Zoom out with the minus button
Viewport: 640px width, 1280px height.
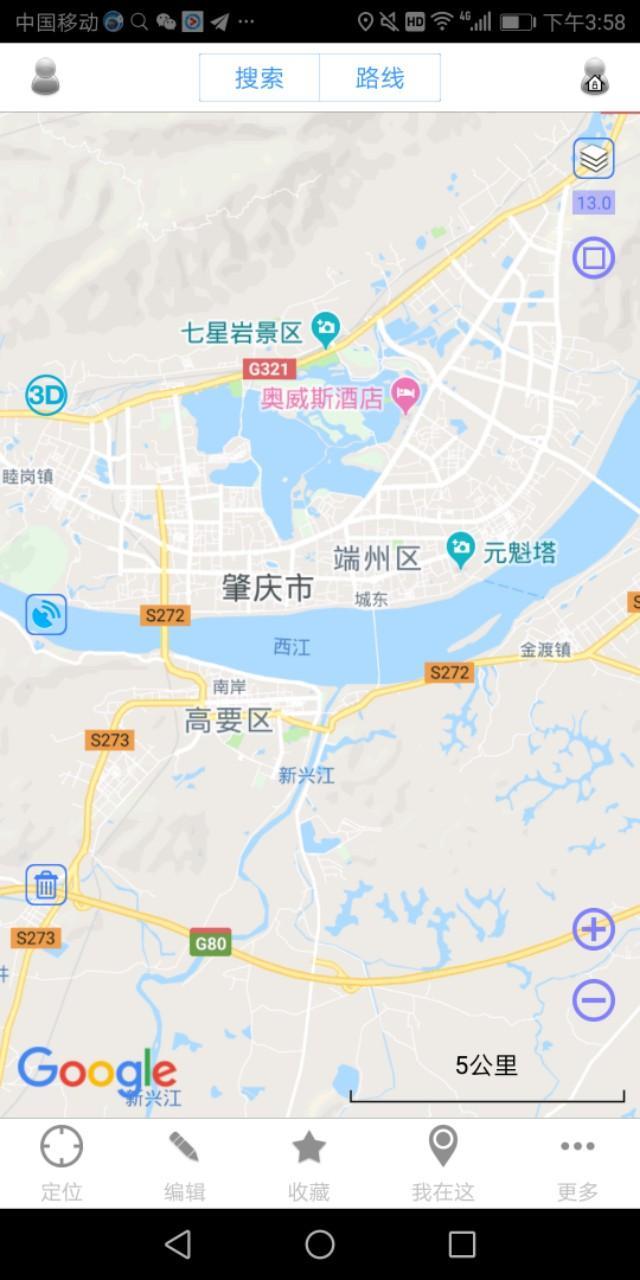(x=593, y=1000)
